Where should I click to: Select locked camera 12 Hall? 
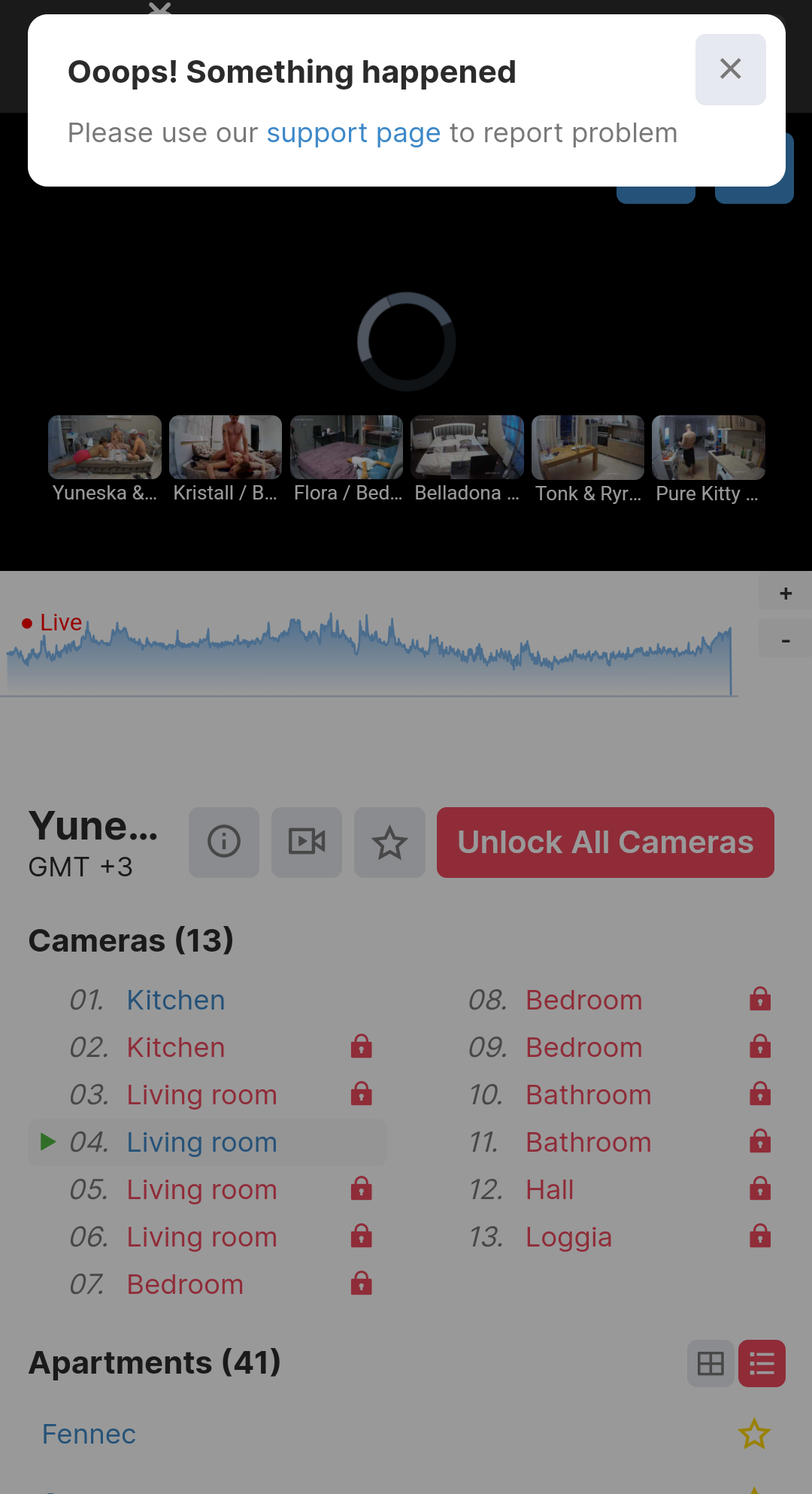pyautogui.click(x=550, y=1189)
